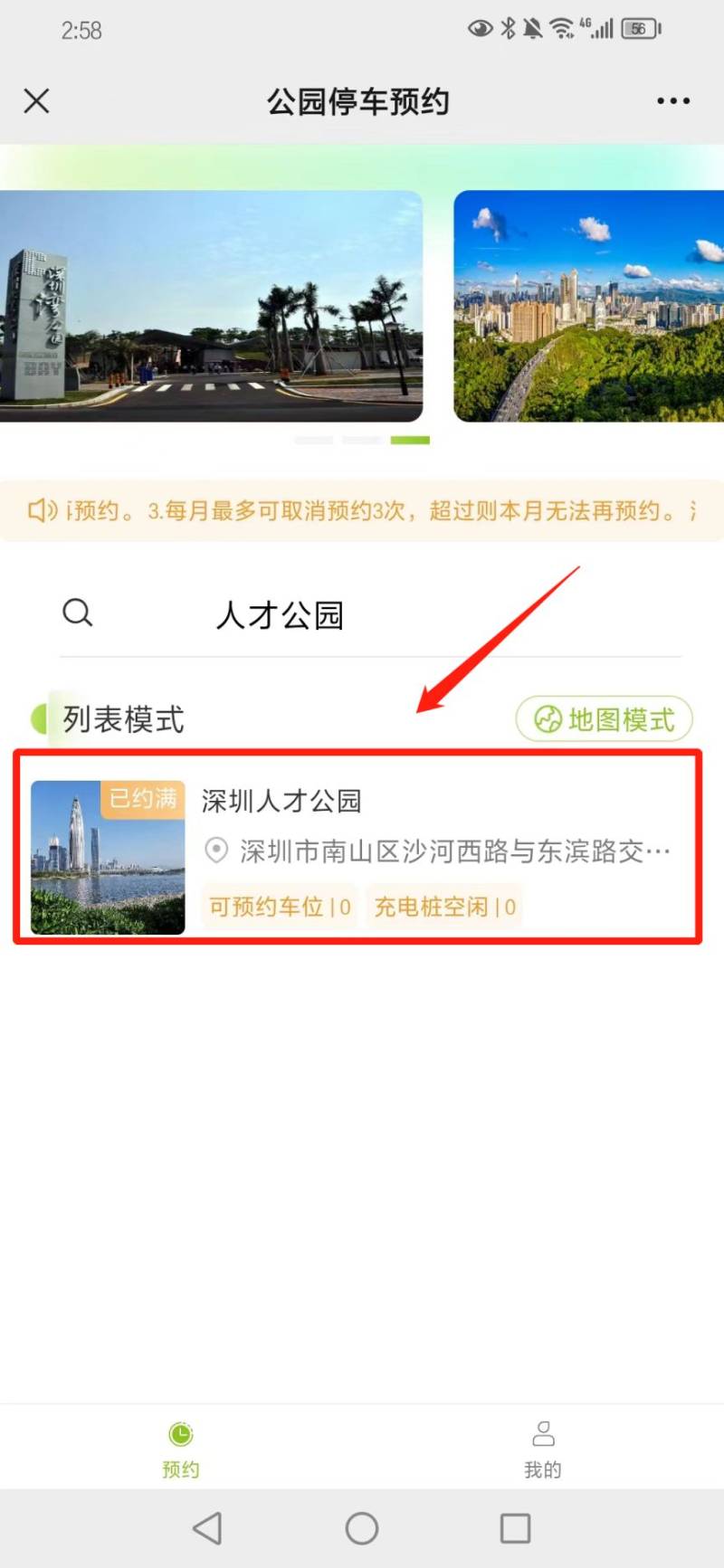Go to the 我的 tab
The image size is (724, 1568).
543,1448
